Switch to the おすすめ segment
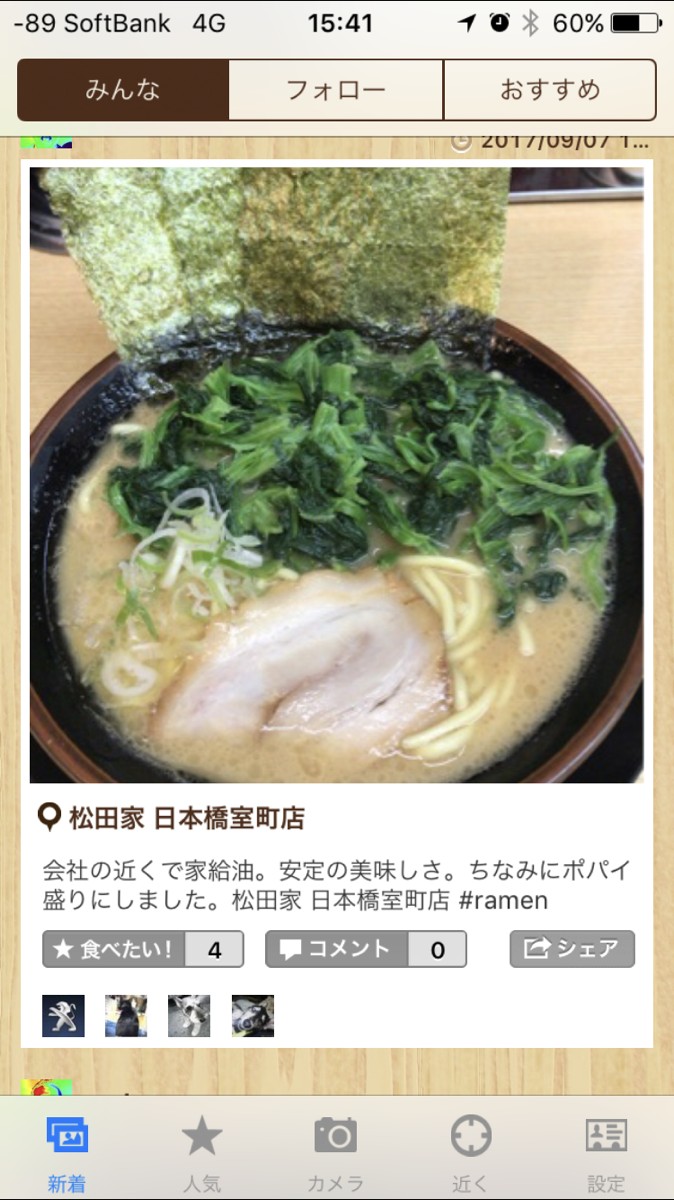This screenshot has height=1200, width=674. (550, 90)
